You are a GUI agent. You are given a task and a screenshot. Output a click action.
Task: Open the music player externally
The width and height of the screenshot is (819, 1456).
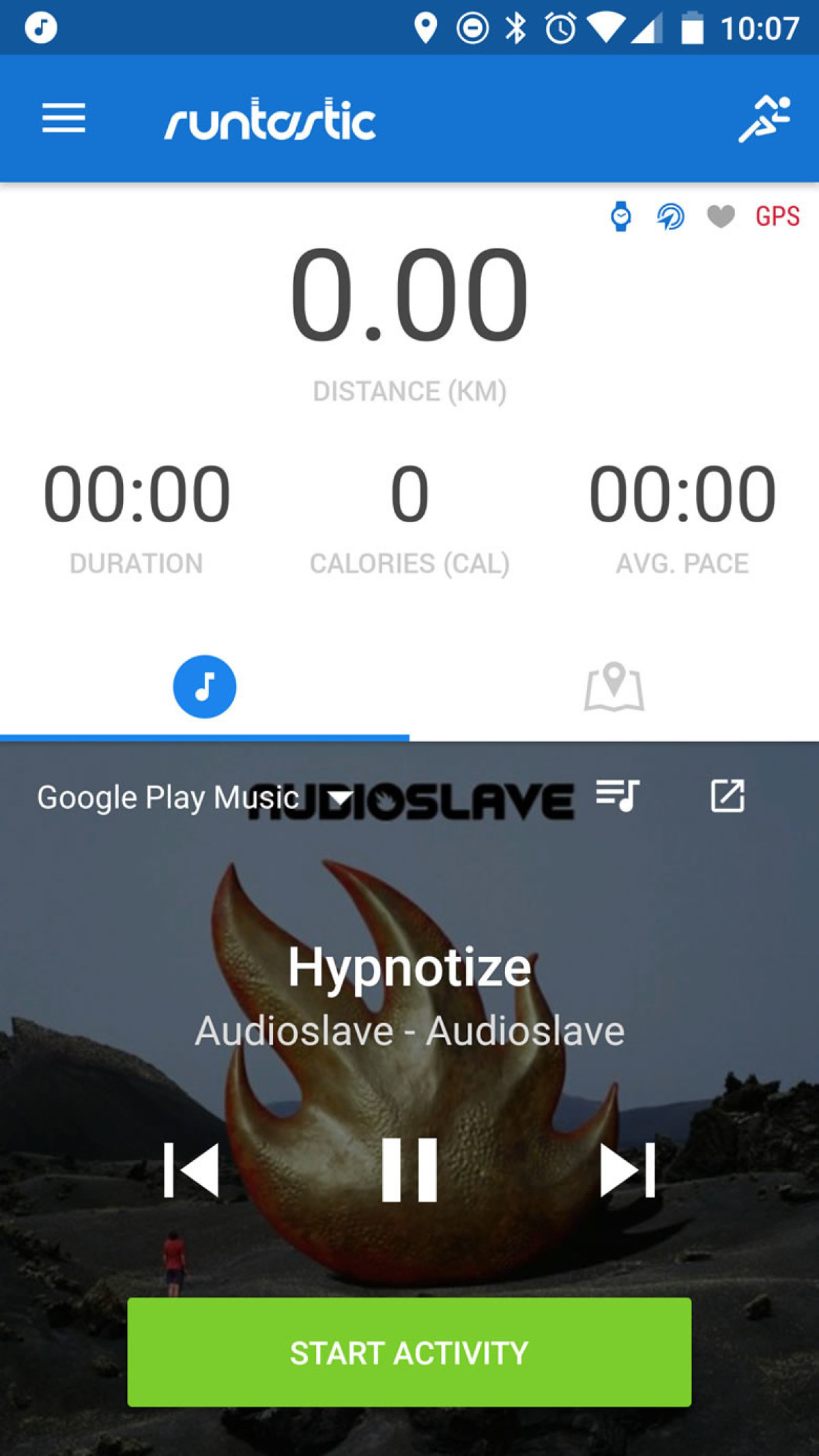(728, 796)
